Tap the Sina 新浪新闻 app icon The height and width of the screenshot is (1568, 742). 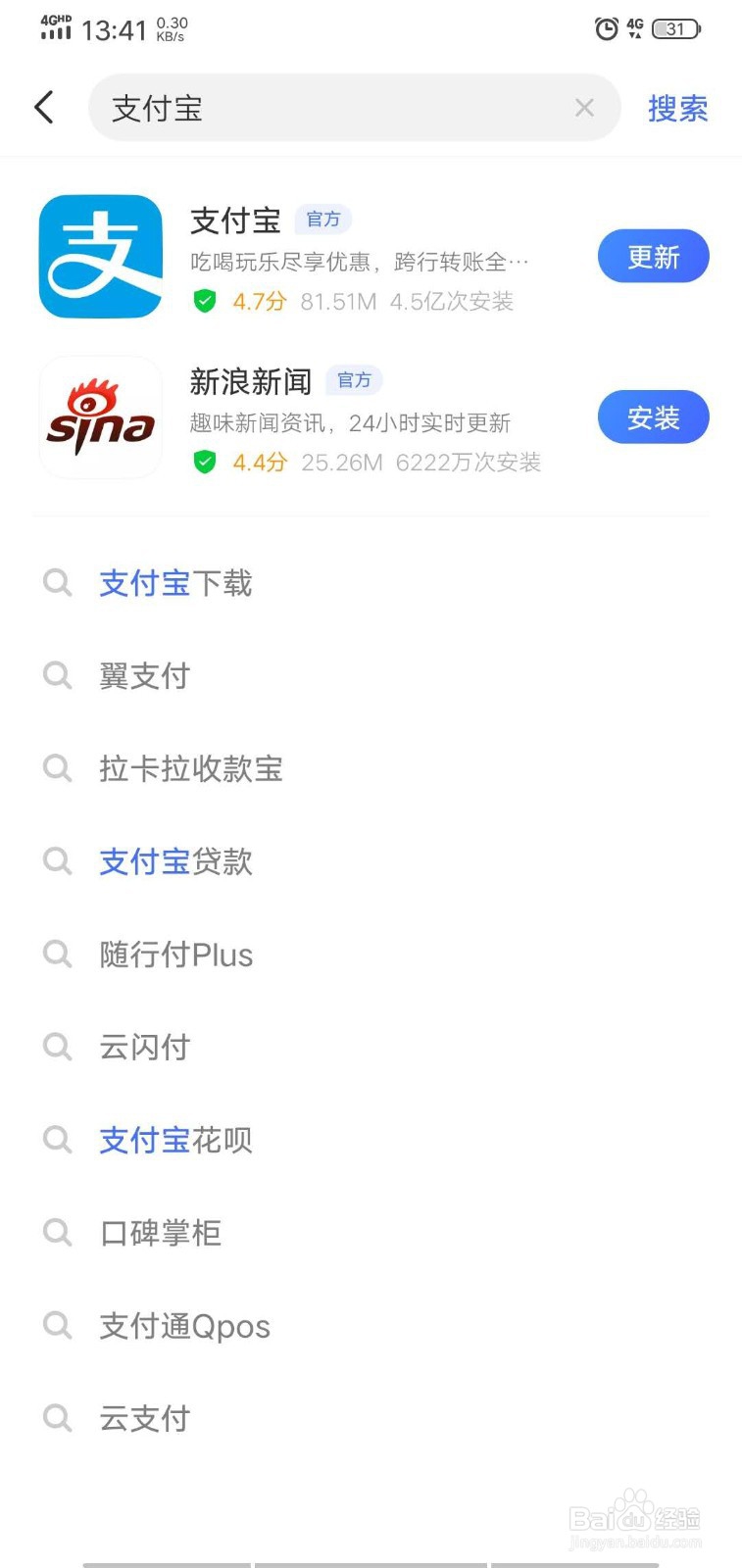(99, 417)
